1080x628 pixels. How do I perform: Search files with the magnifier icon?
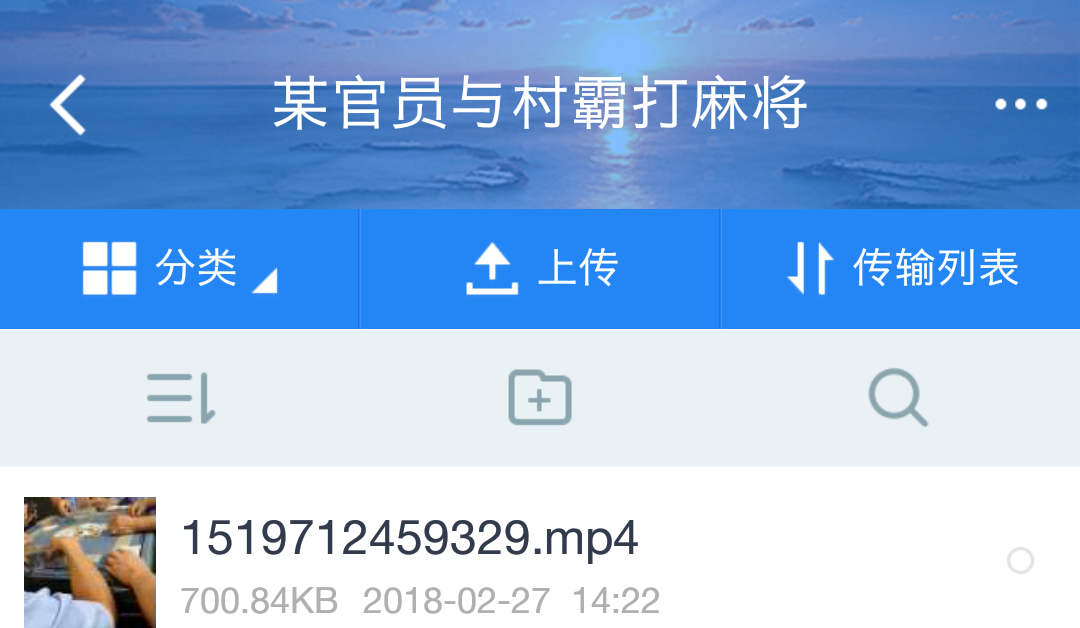pos(897,398)
